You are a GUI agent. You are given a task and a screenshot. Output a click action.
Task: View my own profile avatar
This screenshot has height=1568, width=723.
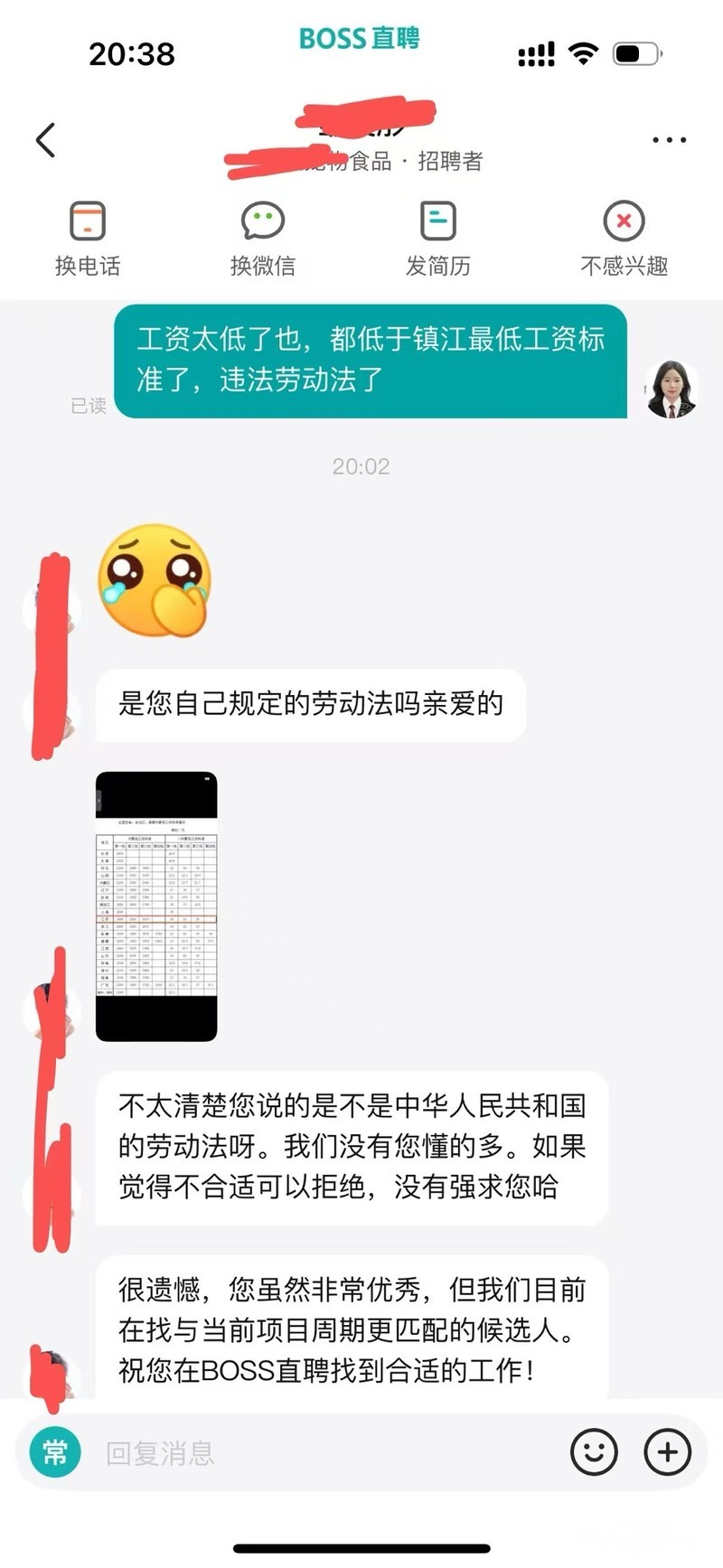[671, 389]
